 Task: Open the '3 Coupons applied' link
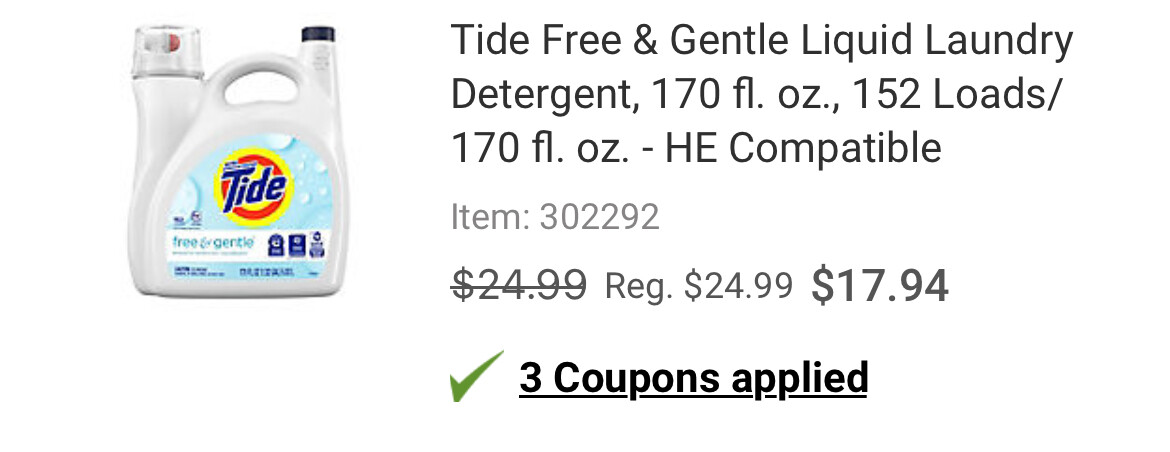tap(692, 378)
